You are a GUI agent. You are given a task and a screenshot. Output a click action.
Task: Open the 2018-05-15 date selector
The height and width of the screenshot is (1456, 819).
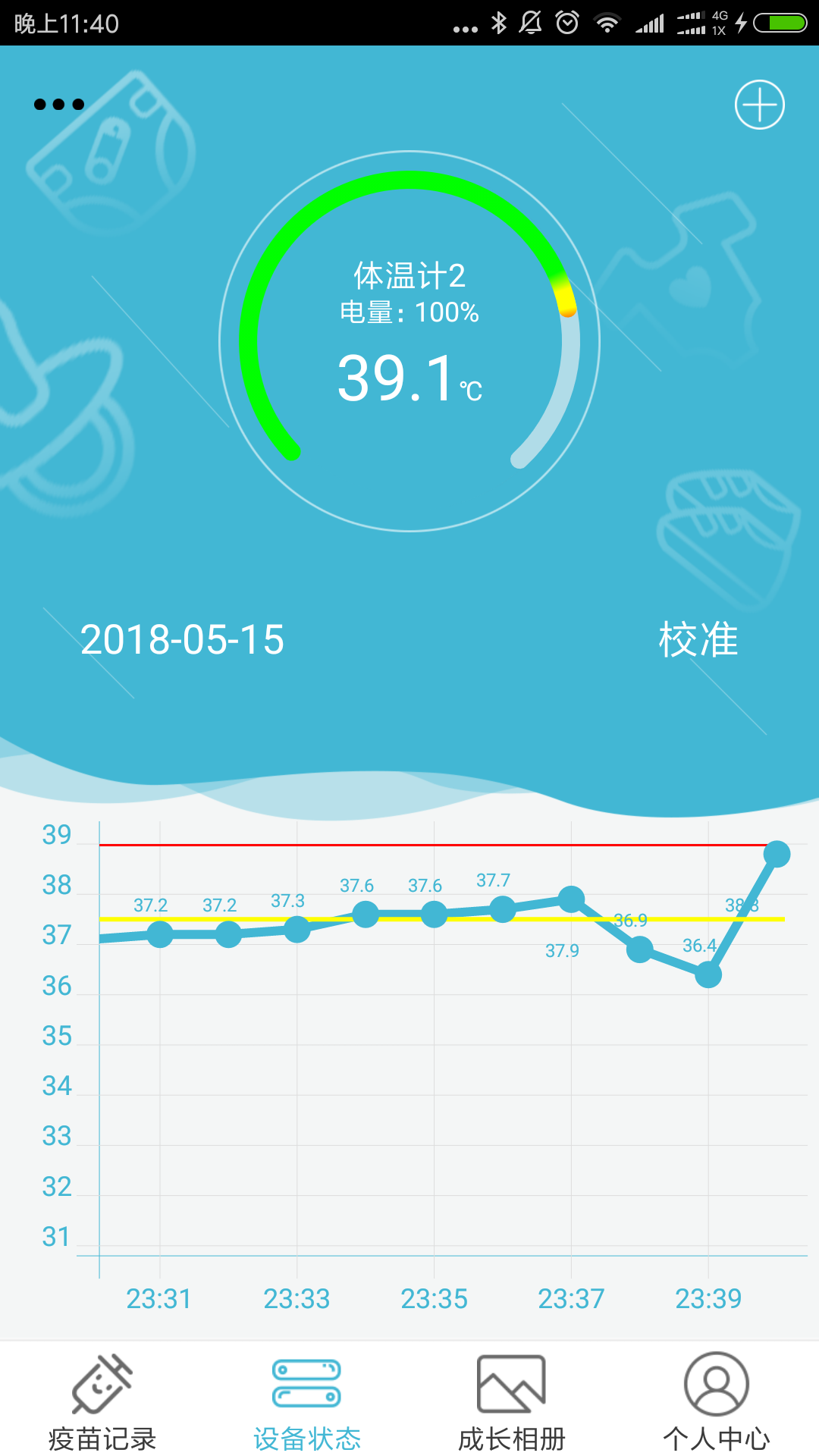pyautogui.click(x=182, y=639)
